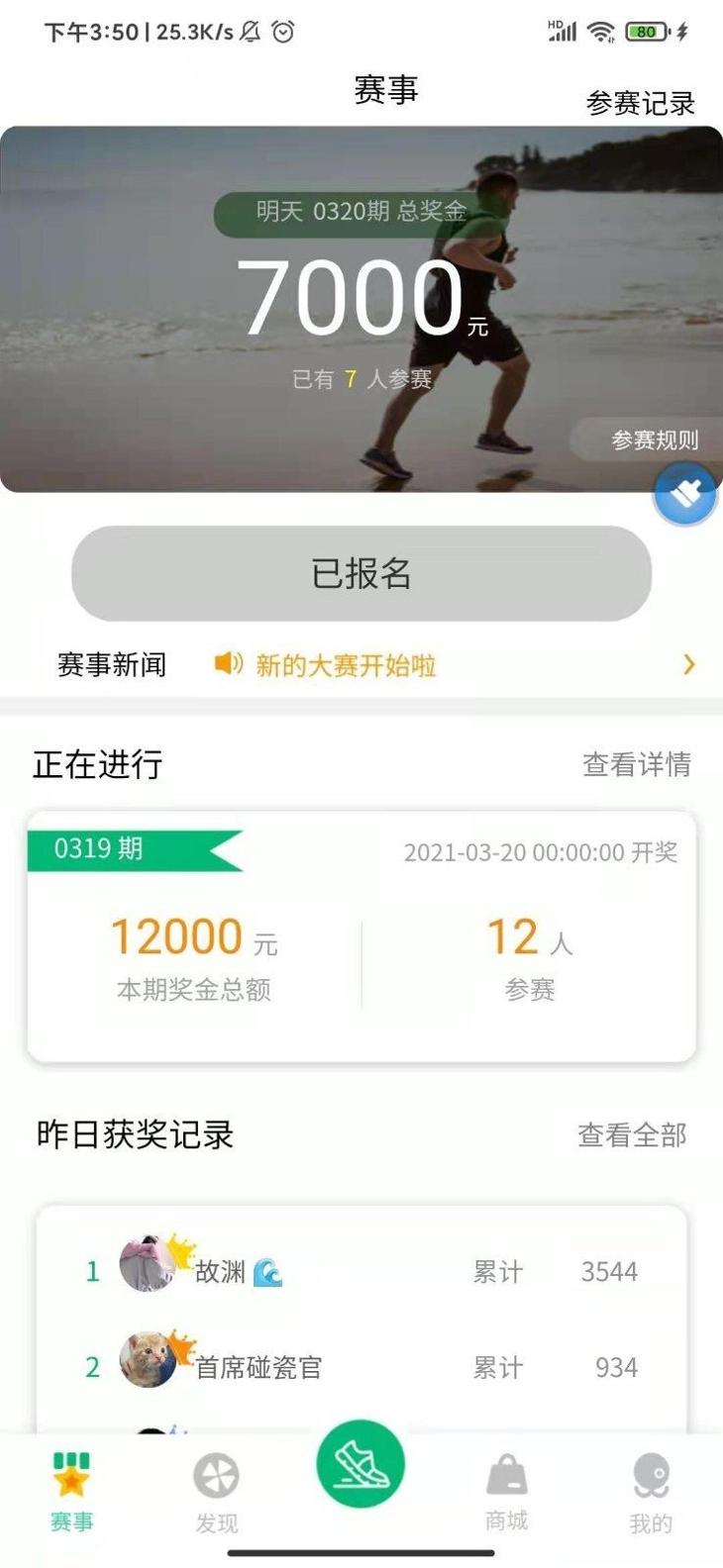Open the 参赛规则 rules link

click(x=655, y=441)
